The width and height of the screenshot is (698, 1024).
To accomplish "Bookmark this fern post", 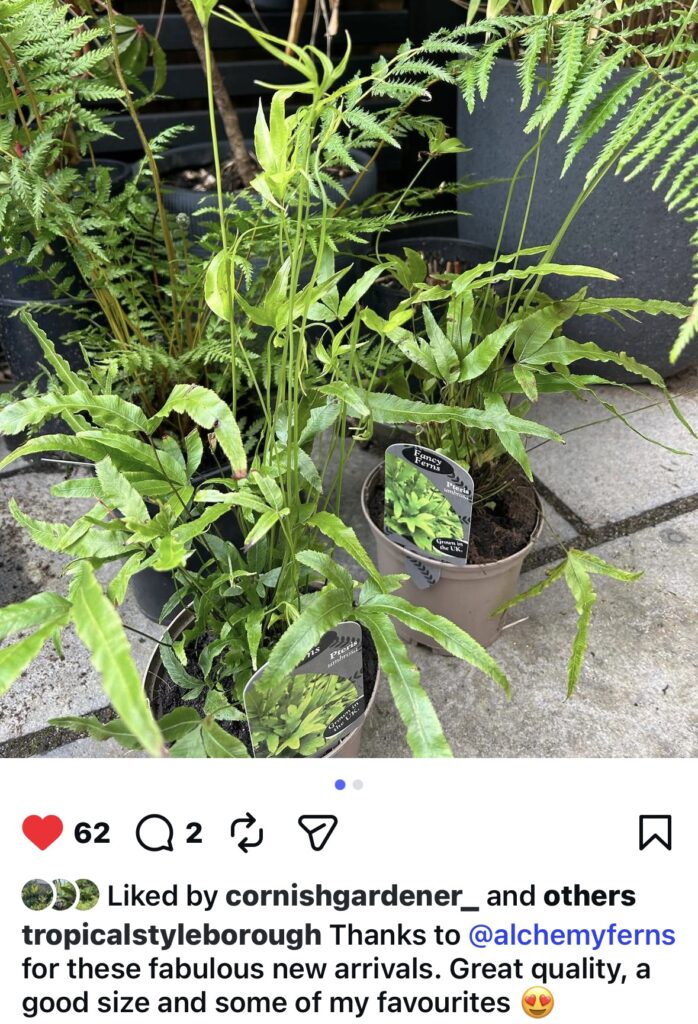I will tap(655, 832).
